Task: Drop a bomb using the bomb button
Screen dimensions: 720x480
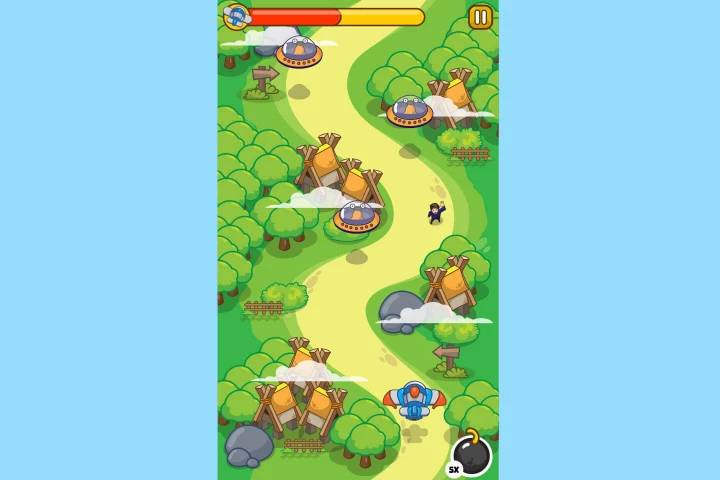Action: tap(471, 455)
